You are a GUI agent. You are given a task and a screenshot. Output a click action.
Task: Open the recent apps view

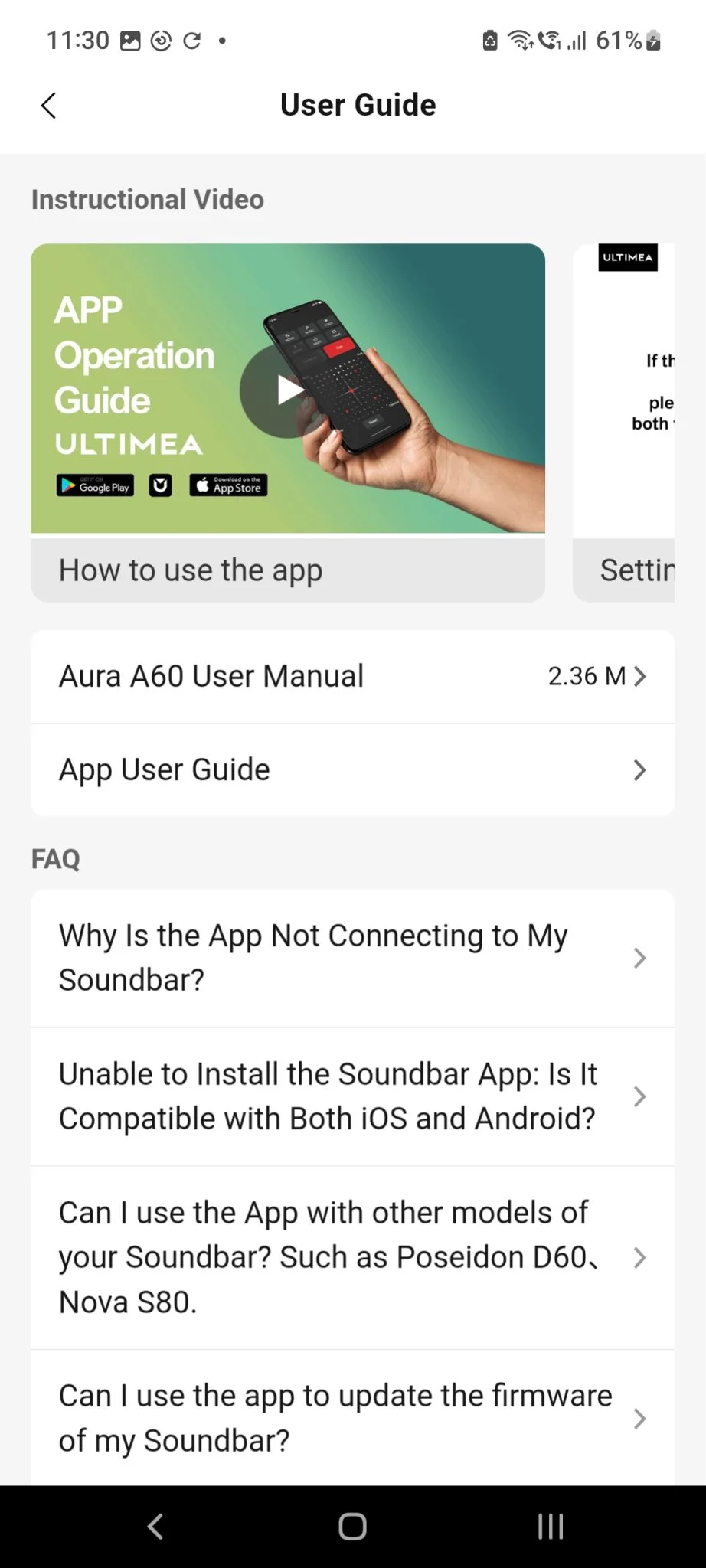(551, 1527)
